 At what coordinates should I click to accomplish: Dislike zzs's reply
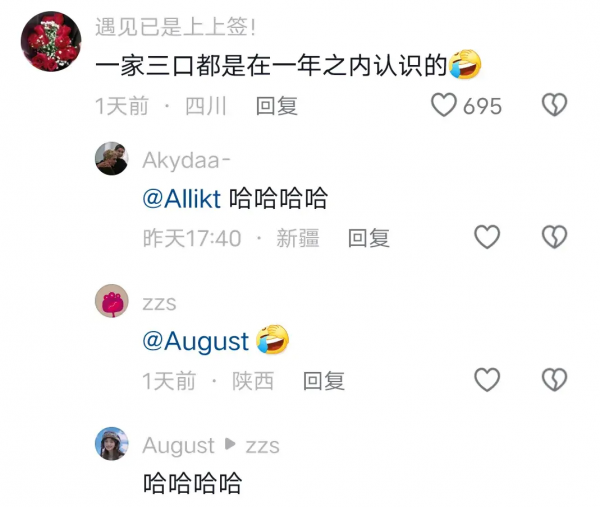pos(554,380)
